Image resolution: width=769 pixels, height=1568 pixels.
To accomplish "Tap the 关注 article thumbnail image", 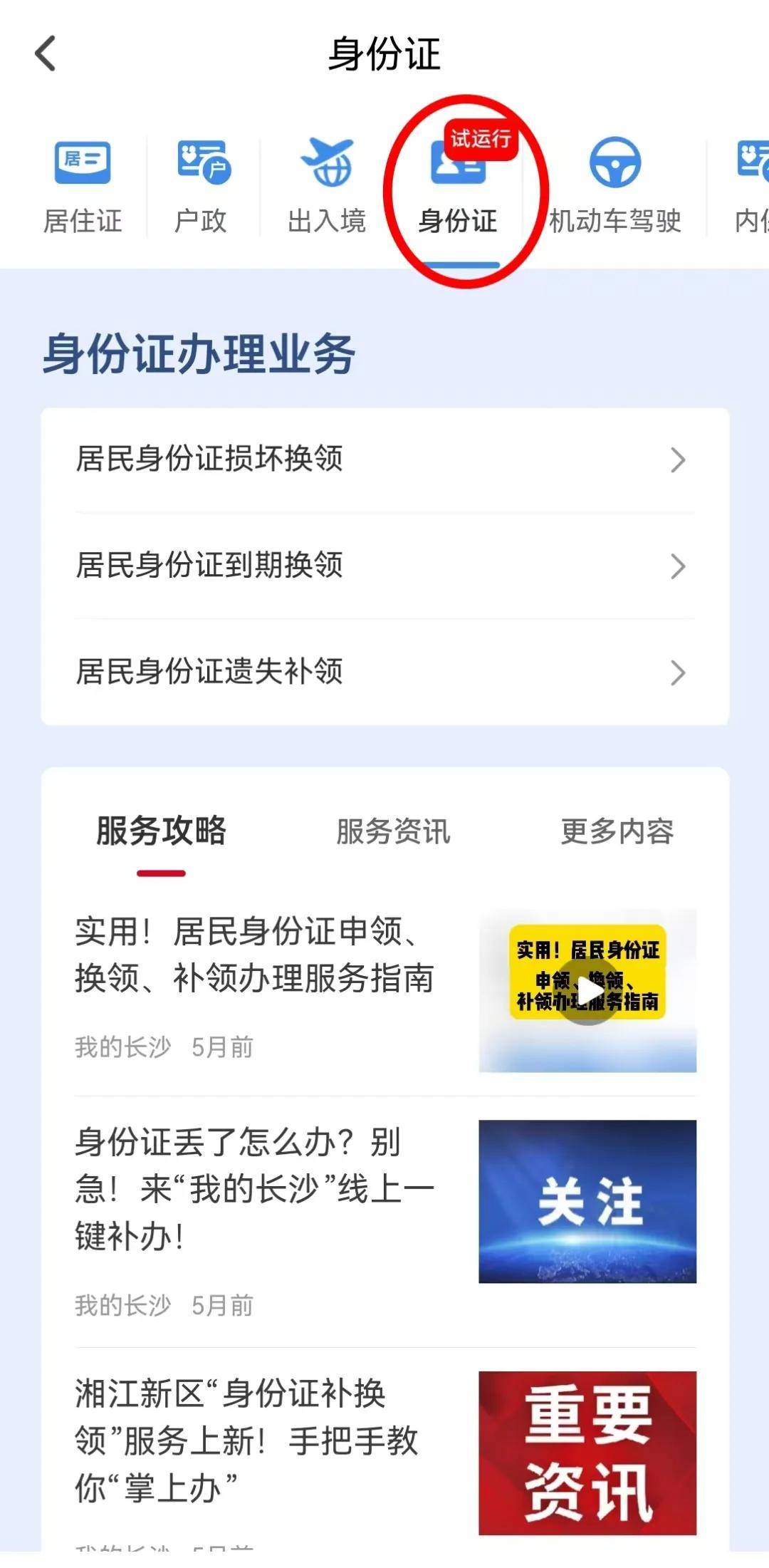I will coord(587,1200).
